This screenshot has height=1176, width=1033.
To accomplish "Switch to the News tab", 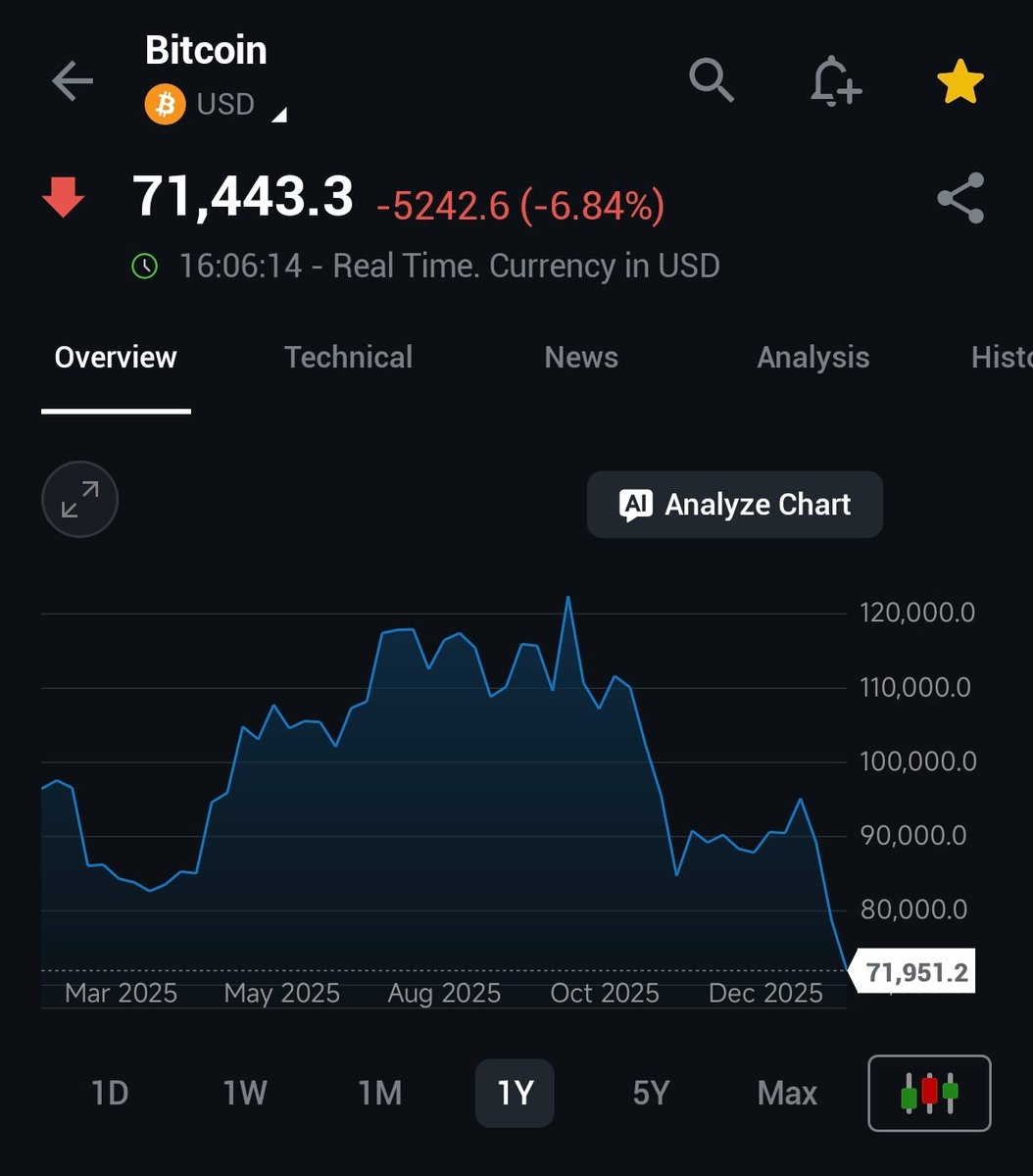I will tap(581, 358).
